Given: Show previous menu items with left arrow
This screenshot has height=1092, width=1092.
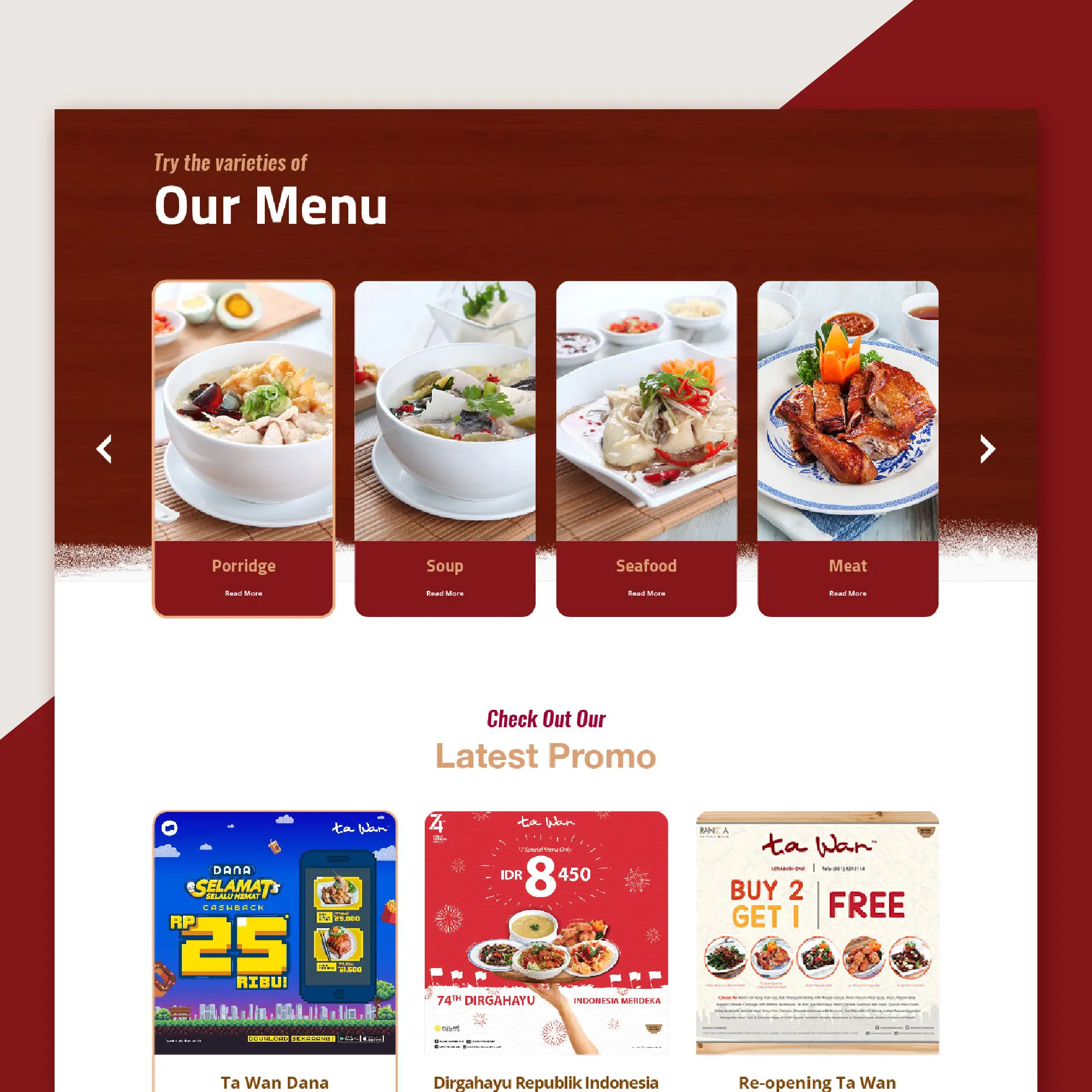Looking at the screenshot, I should click(x=104, y=449).
